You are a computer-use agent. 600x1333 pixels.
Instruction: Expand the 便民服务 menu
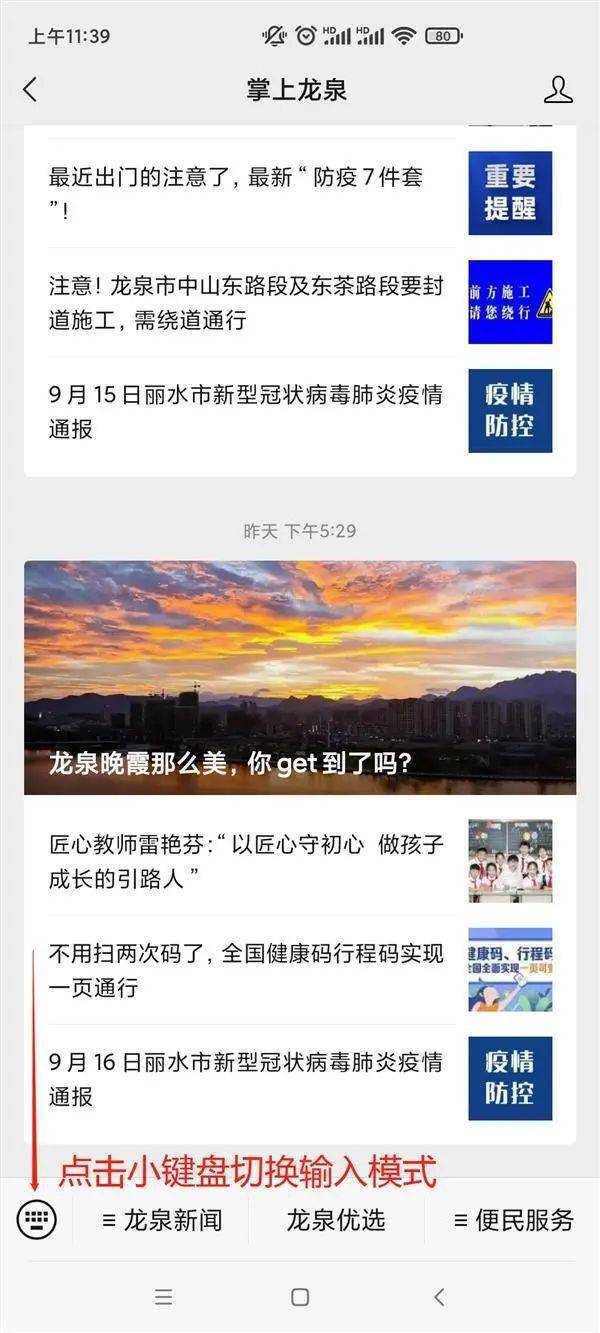tap(513, 1220)
